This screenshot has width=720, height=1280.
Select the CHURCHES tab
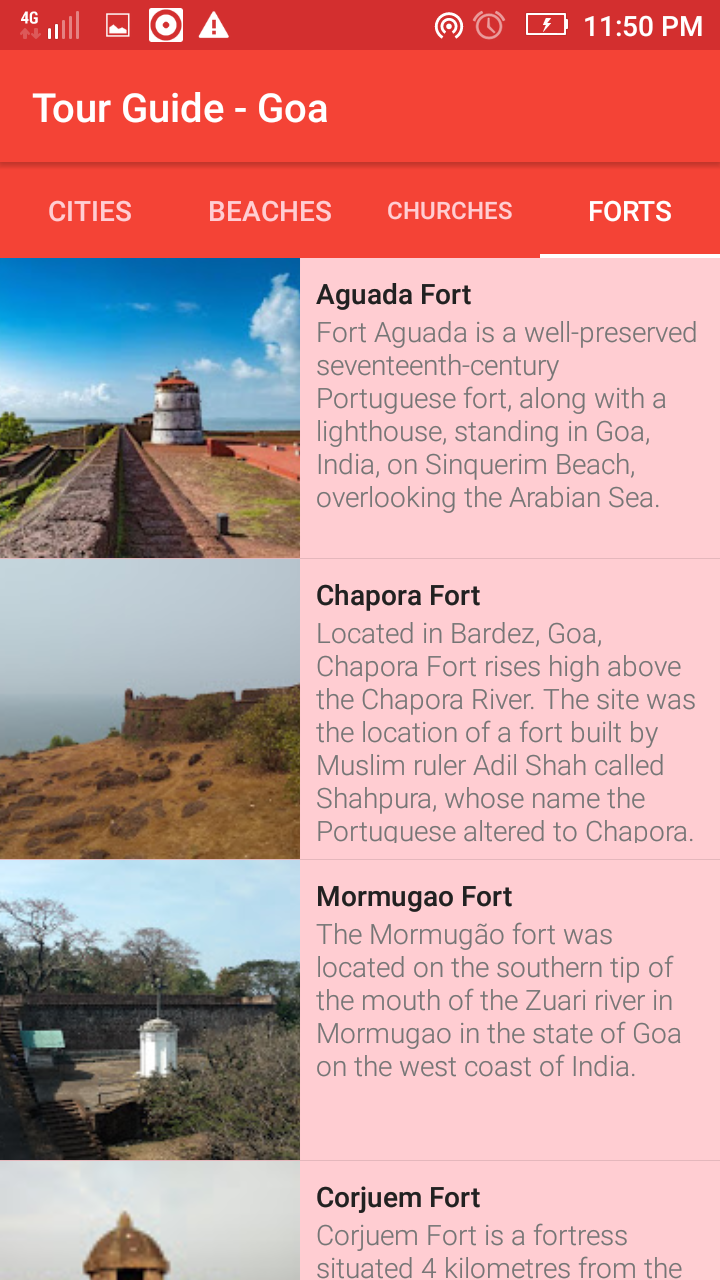[449, 211]
